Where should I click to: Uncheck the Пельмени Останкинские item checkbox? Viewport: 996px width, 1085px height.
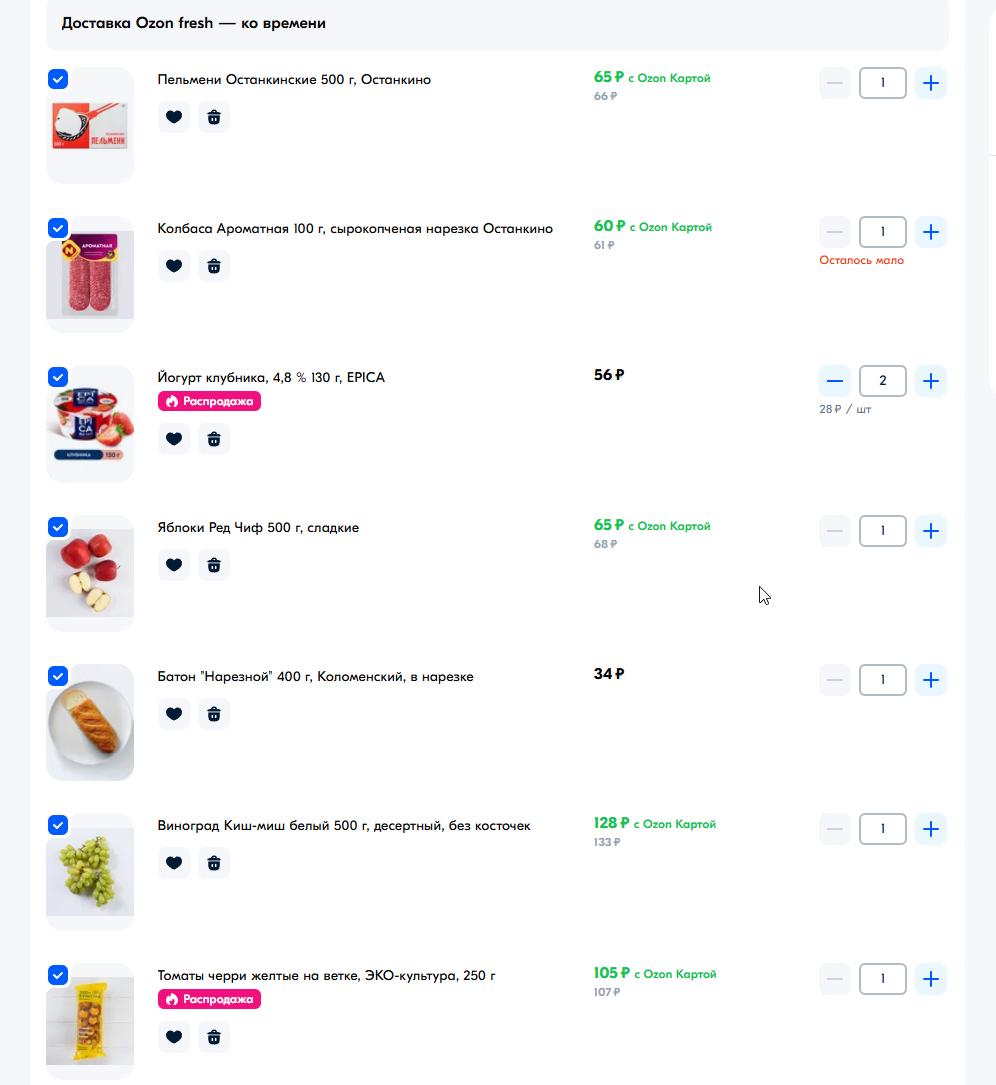pyautogui.click(x=58, y=79)
